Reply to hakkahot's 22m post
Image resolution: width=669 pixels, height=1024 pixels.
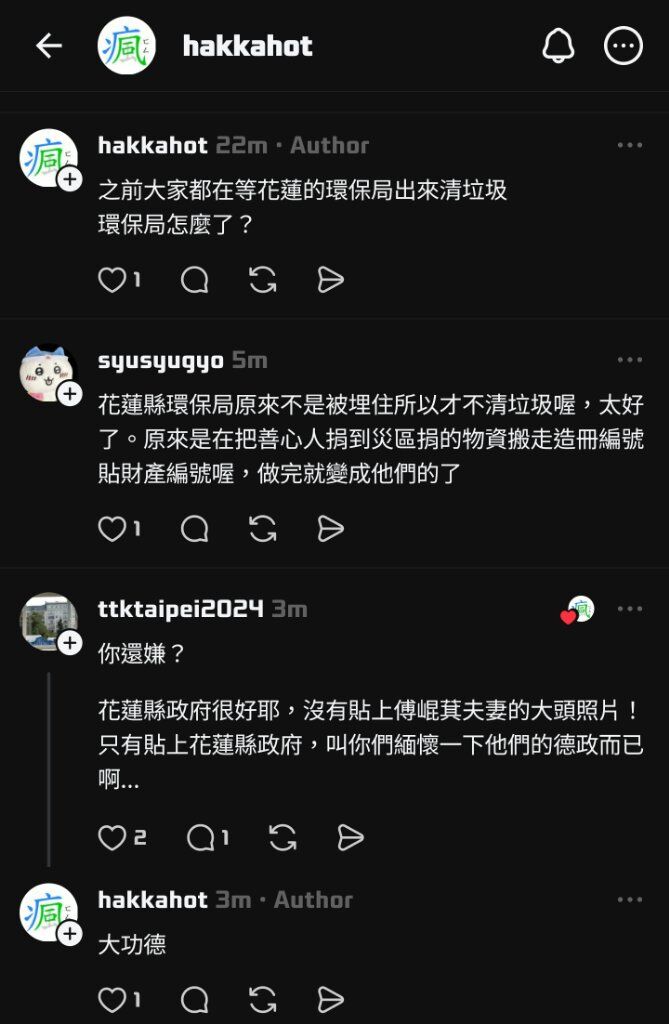(195, 280)
